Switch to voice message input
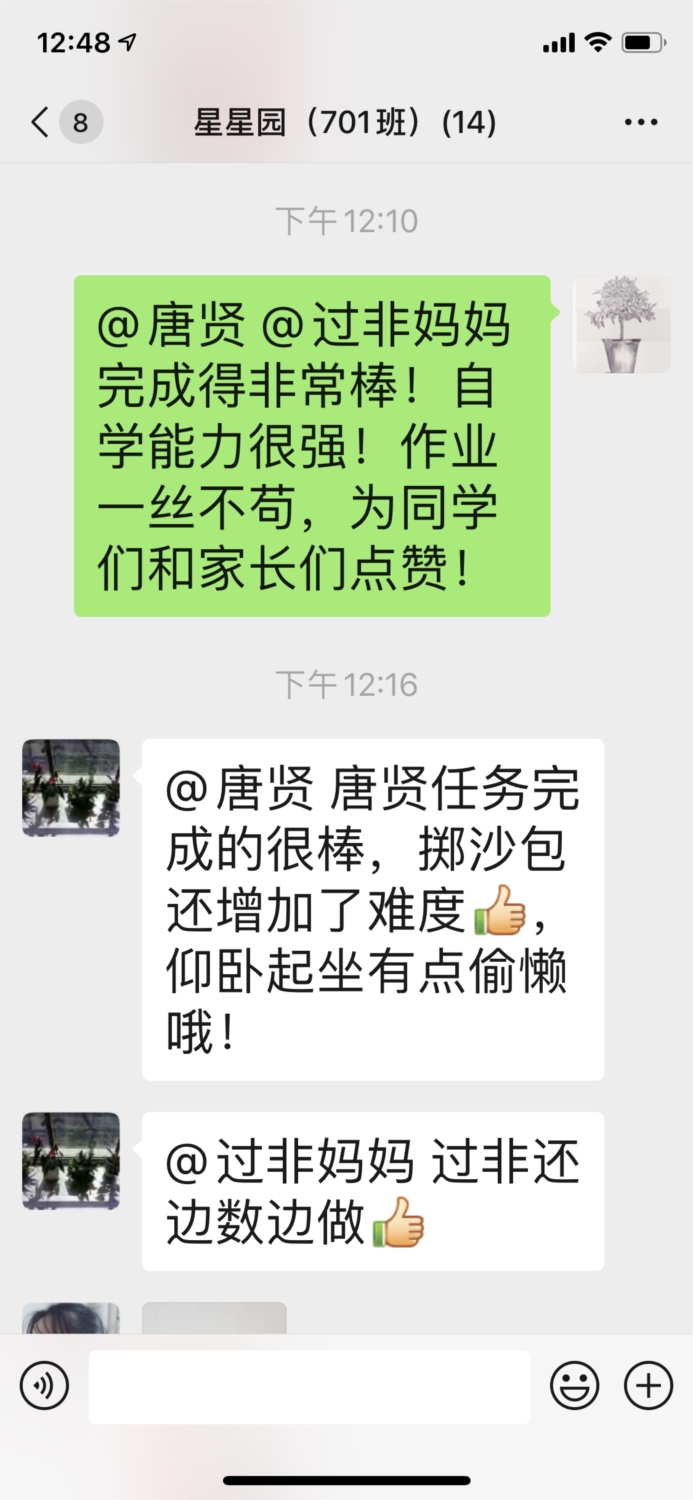The image size is (693, 1500). [44, 1386]
